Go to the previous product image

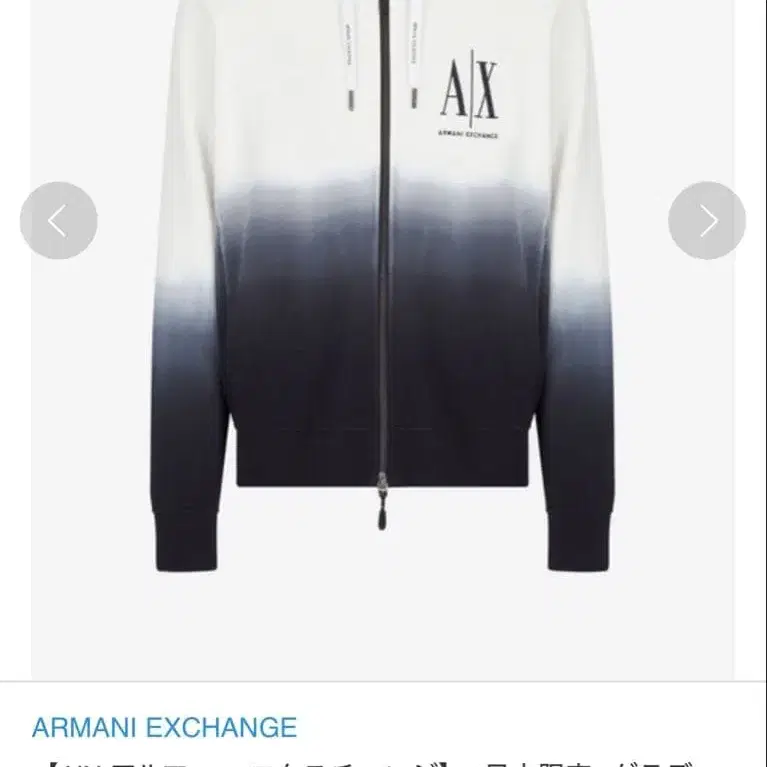[58, 221]
